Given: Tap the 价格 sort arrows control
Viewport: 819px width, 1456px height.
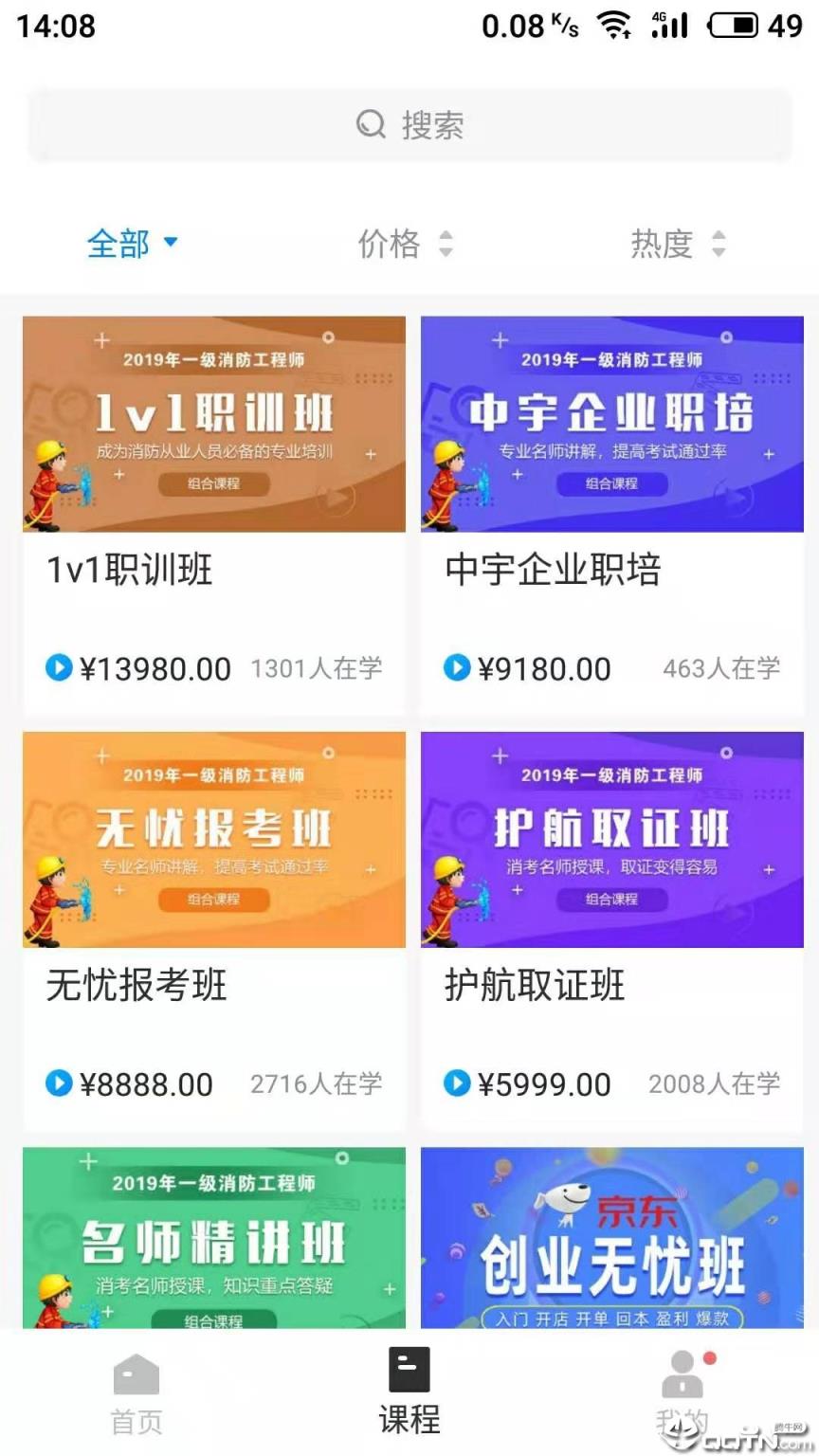Looking at the screenshot, I should 445,245.
